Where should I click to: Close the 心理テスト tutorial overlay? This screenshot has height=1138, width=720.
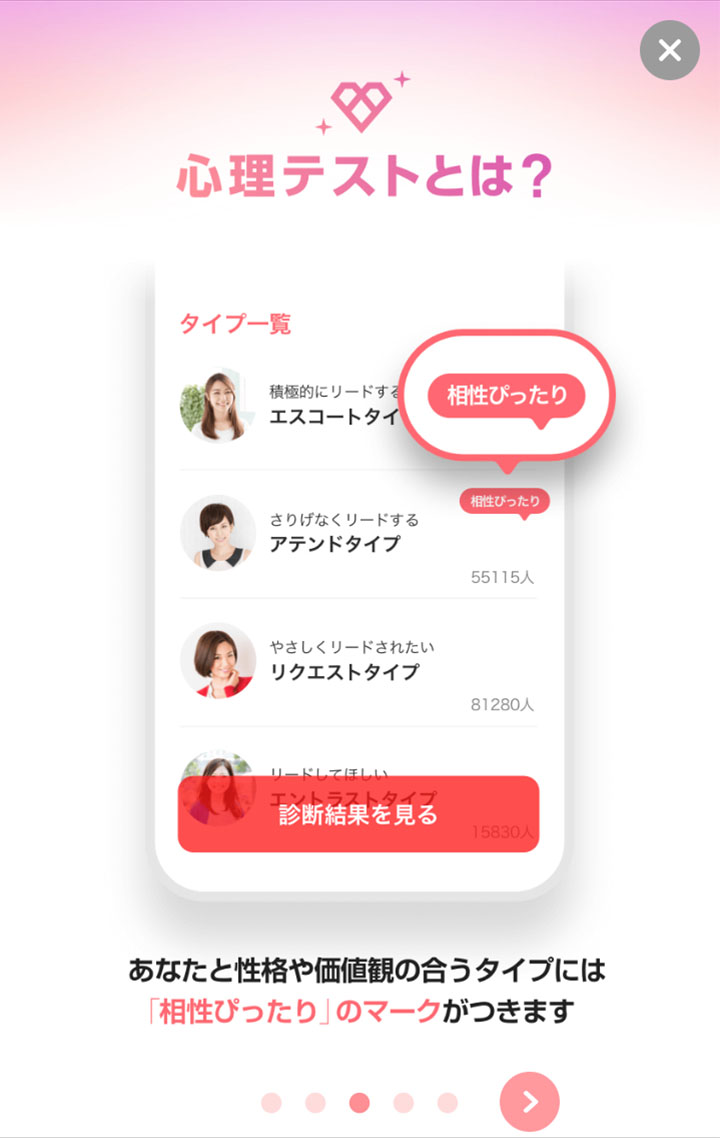coord(669,50)
